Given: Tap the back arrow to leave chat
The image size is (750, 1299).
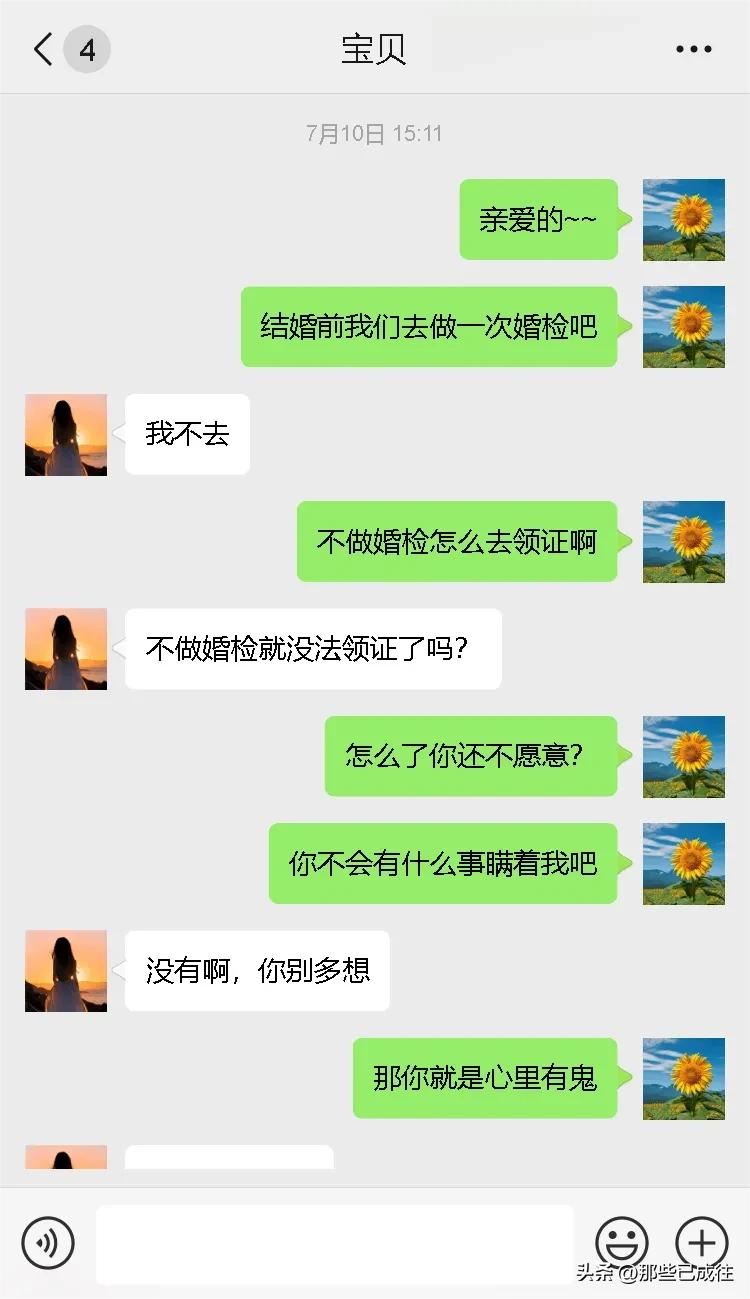Looking at the screenshot, I should (x=40, y=48).
